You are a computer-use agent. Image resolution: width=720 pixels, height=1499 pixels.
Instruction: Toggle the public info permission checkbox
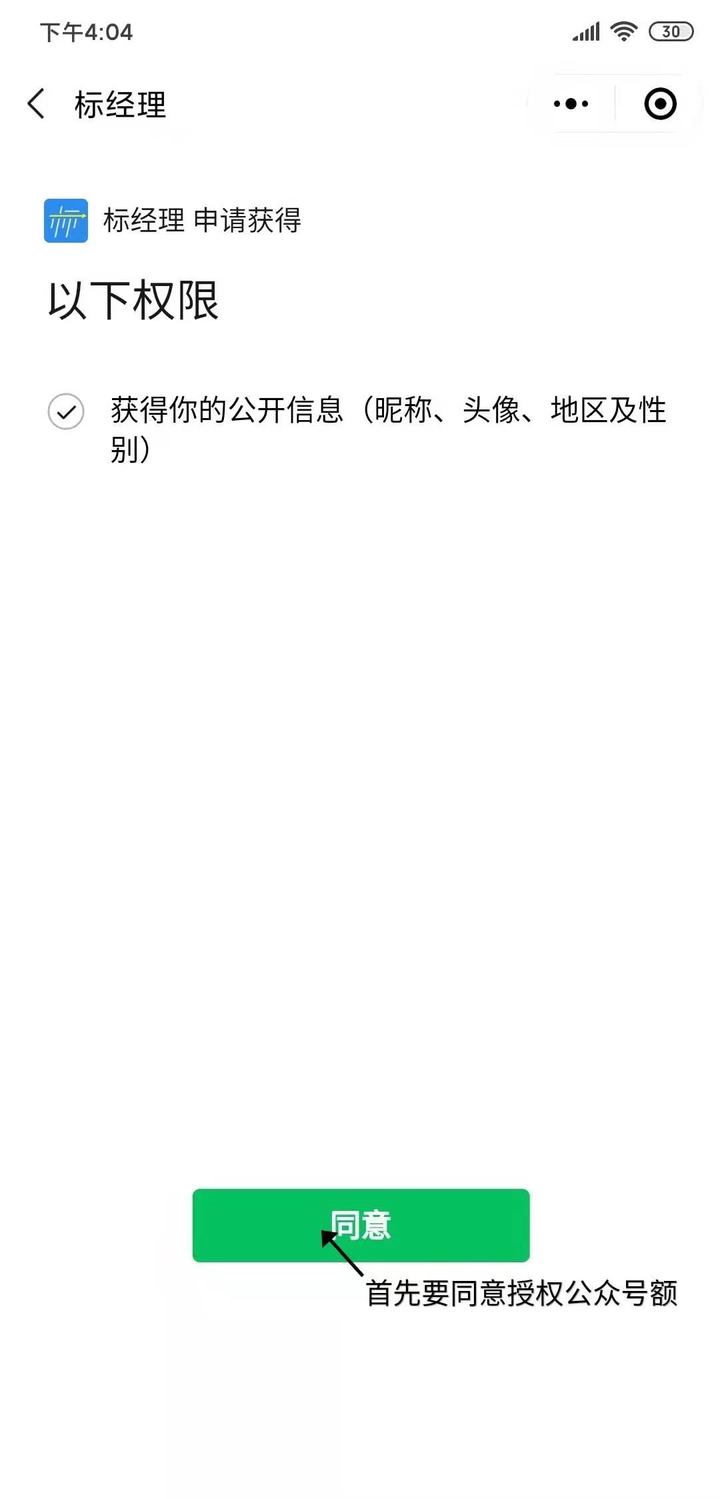(x=66, y=412)
